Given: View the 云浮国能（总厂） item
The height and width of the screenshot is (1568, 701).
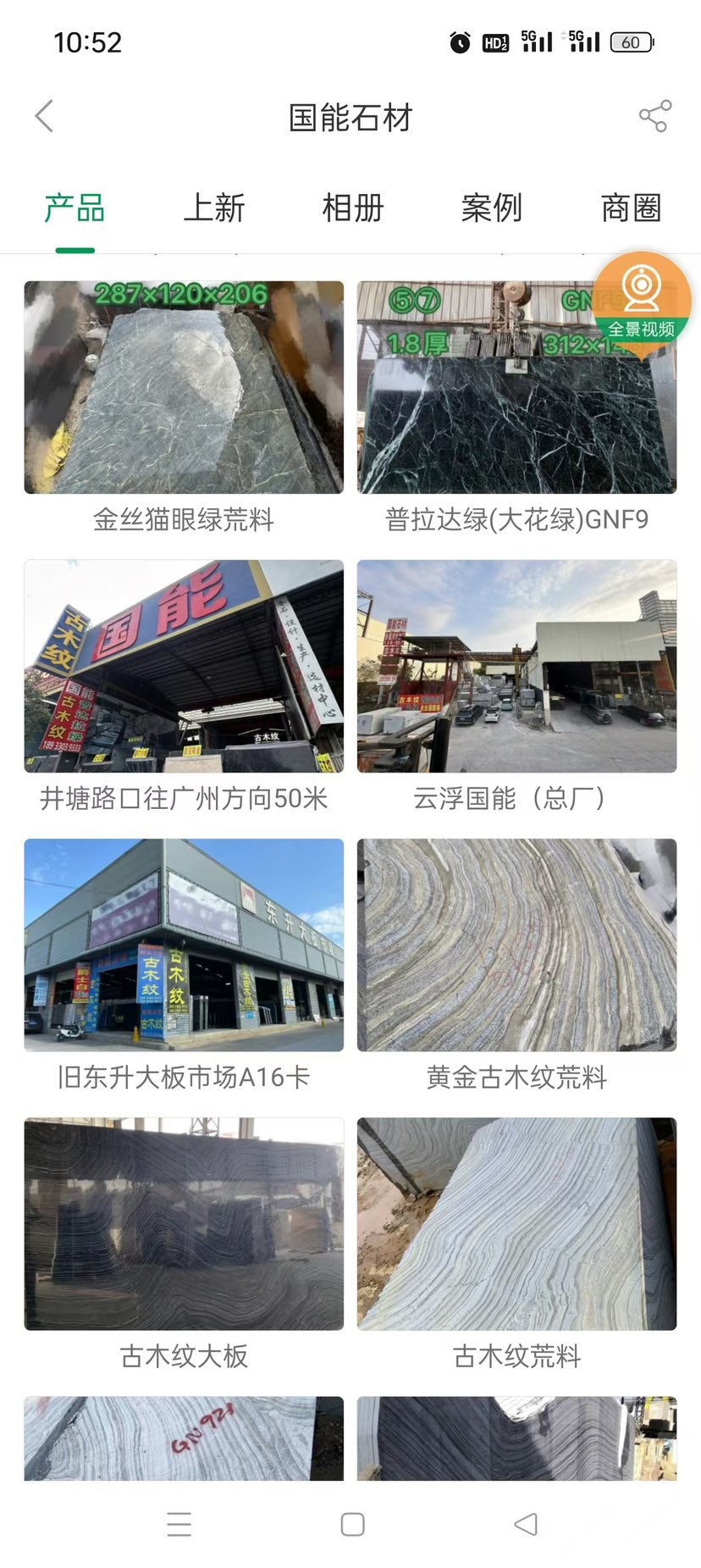Looking at the screenshot, I should 516,666.
